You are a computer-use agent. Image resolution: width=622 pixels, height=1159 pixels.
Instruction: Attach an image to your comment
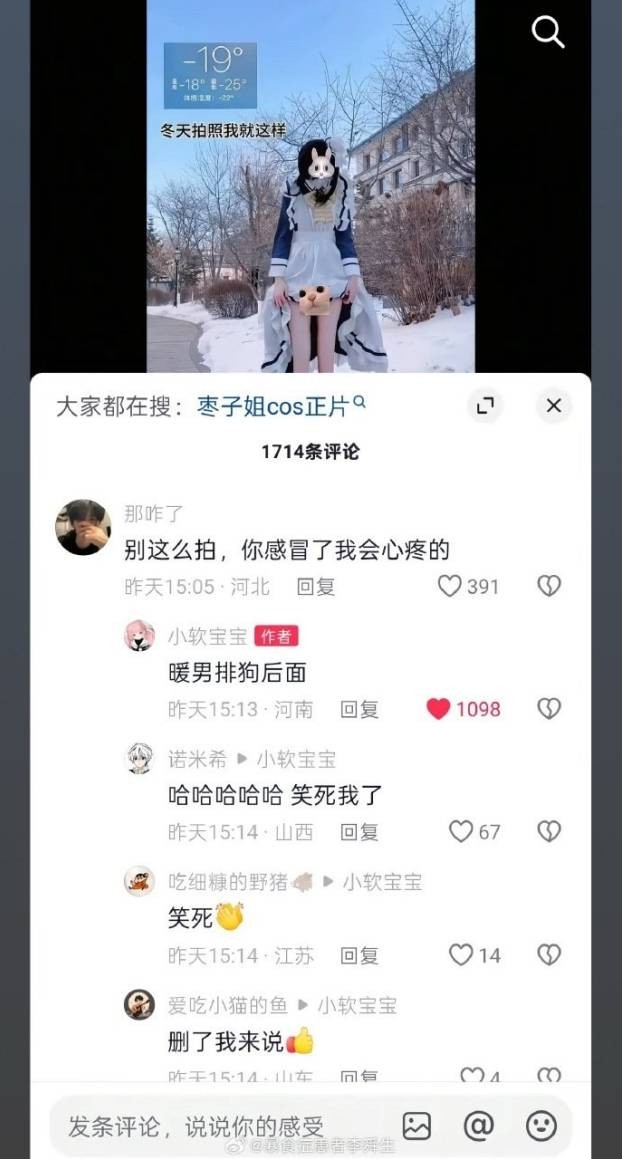click(x=417, y=1126)
